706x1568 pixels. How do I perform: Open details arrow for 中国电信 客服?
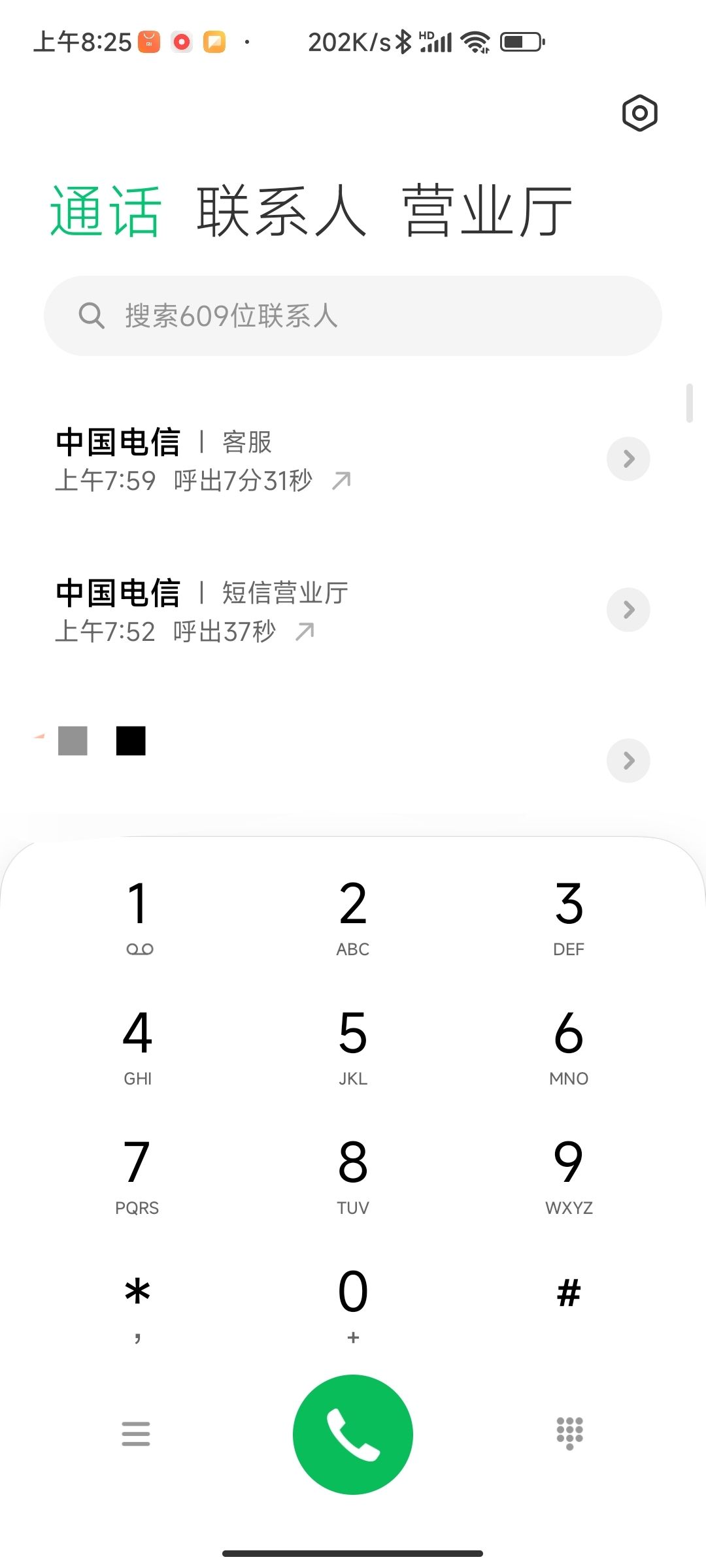(628, 459)
